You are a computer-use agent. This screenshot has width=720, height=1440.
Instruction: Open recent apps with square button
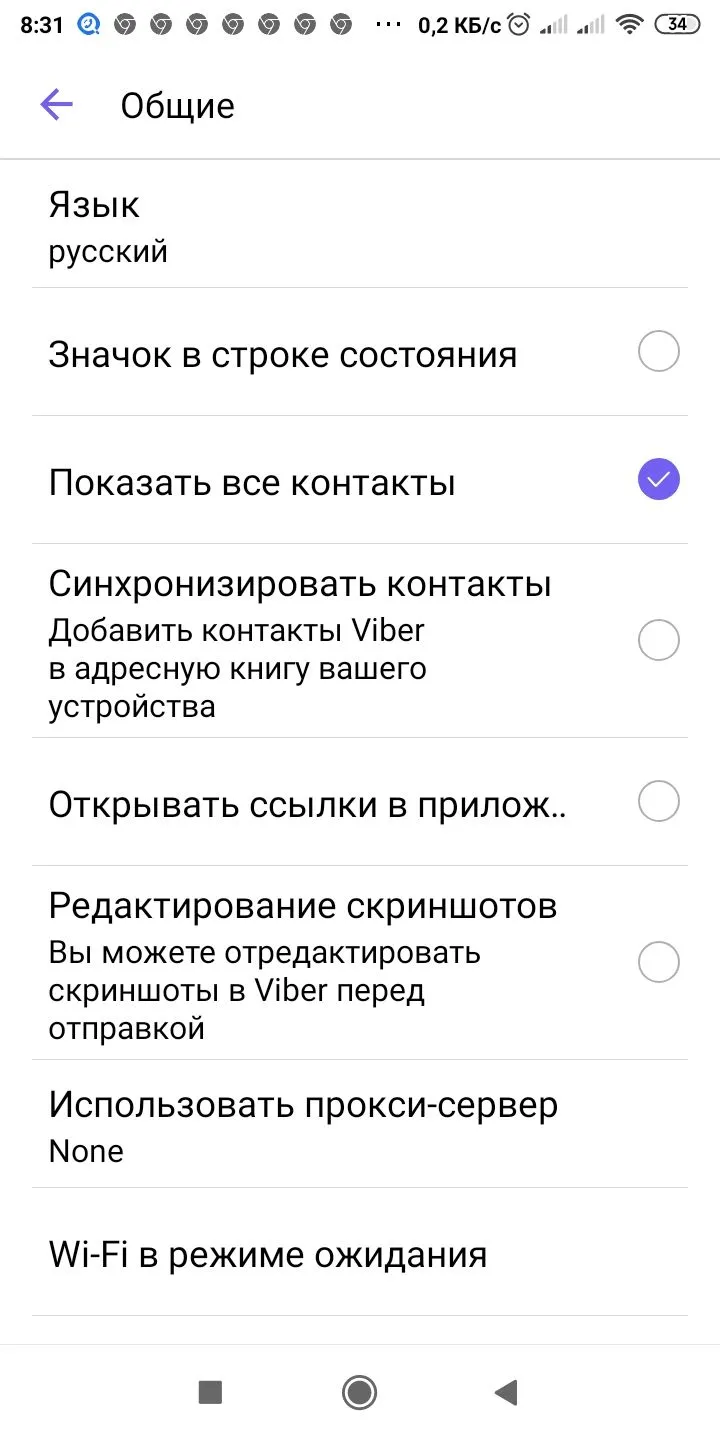(210, 1392)
